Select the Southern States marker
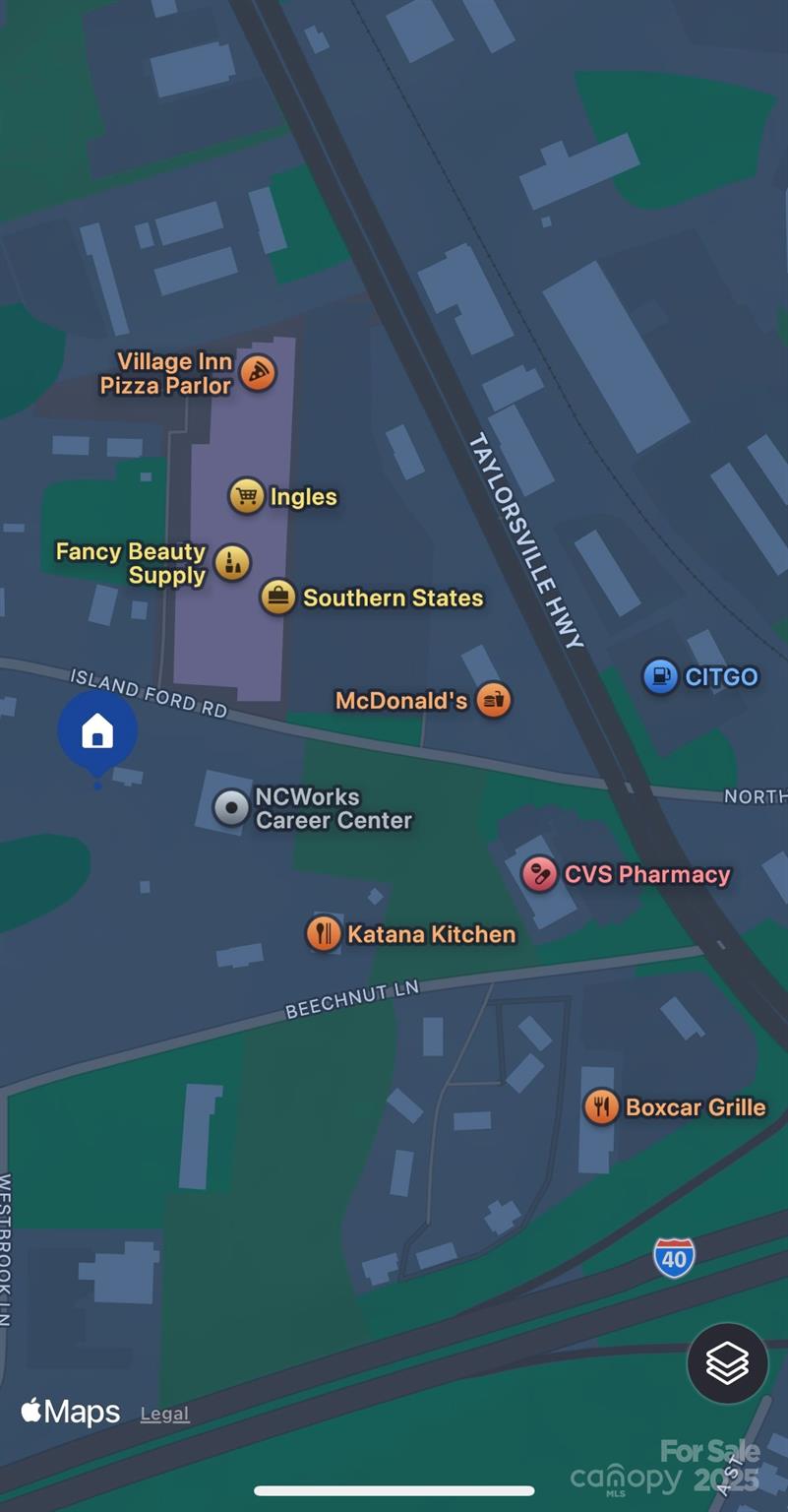This screenshot has width=788, height=1512. (278, 597)
